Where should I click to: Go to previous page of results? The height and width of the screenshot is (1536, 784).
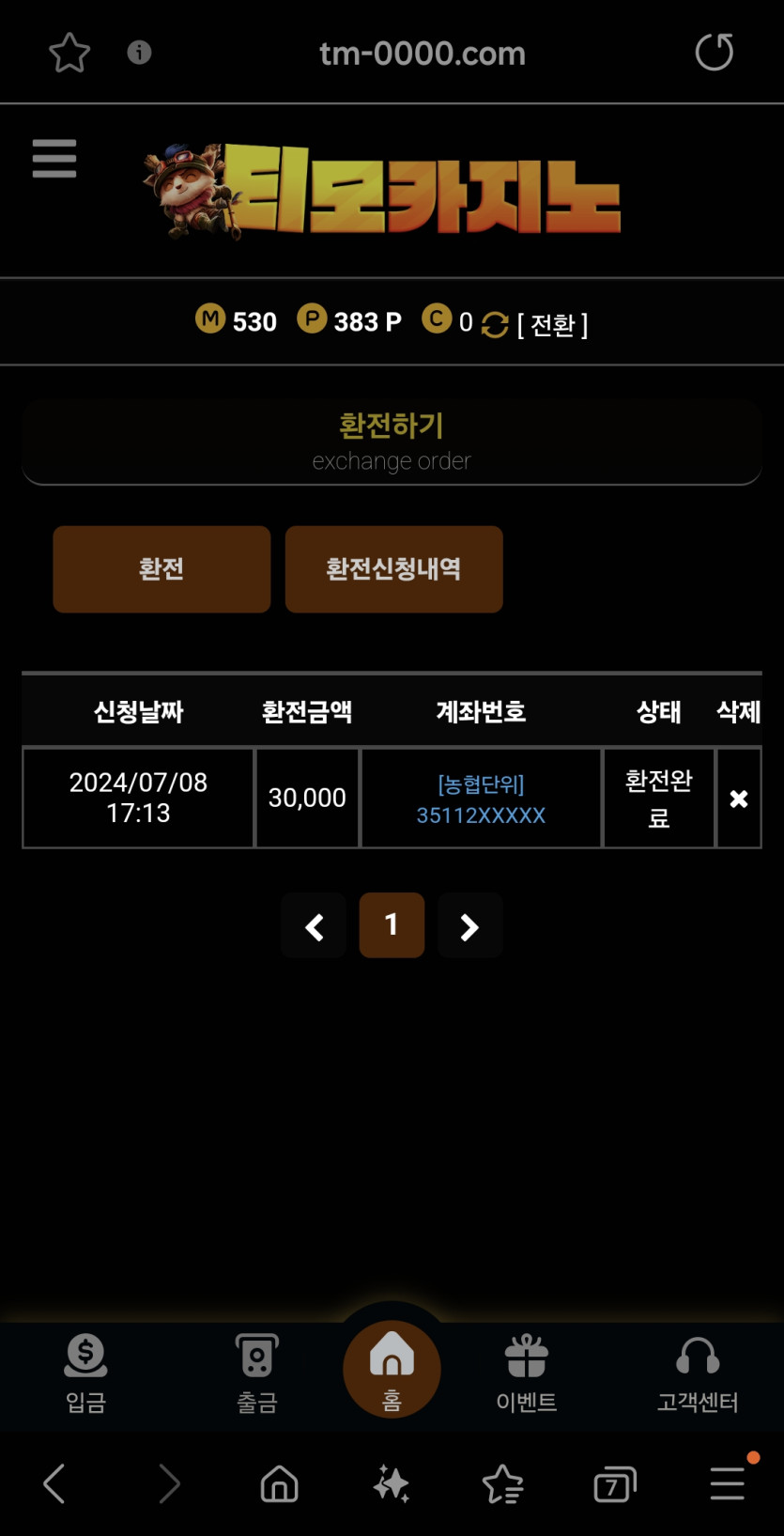point(314,926)
